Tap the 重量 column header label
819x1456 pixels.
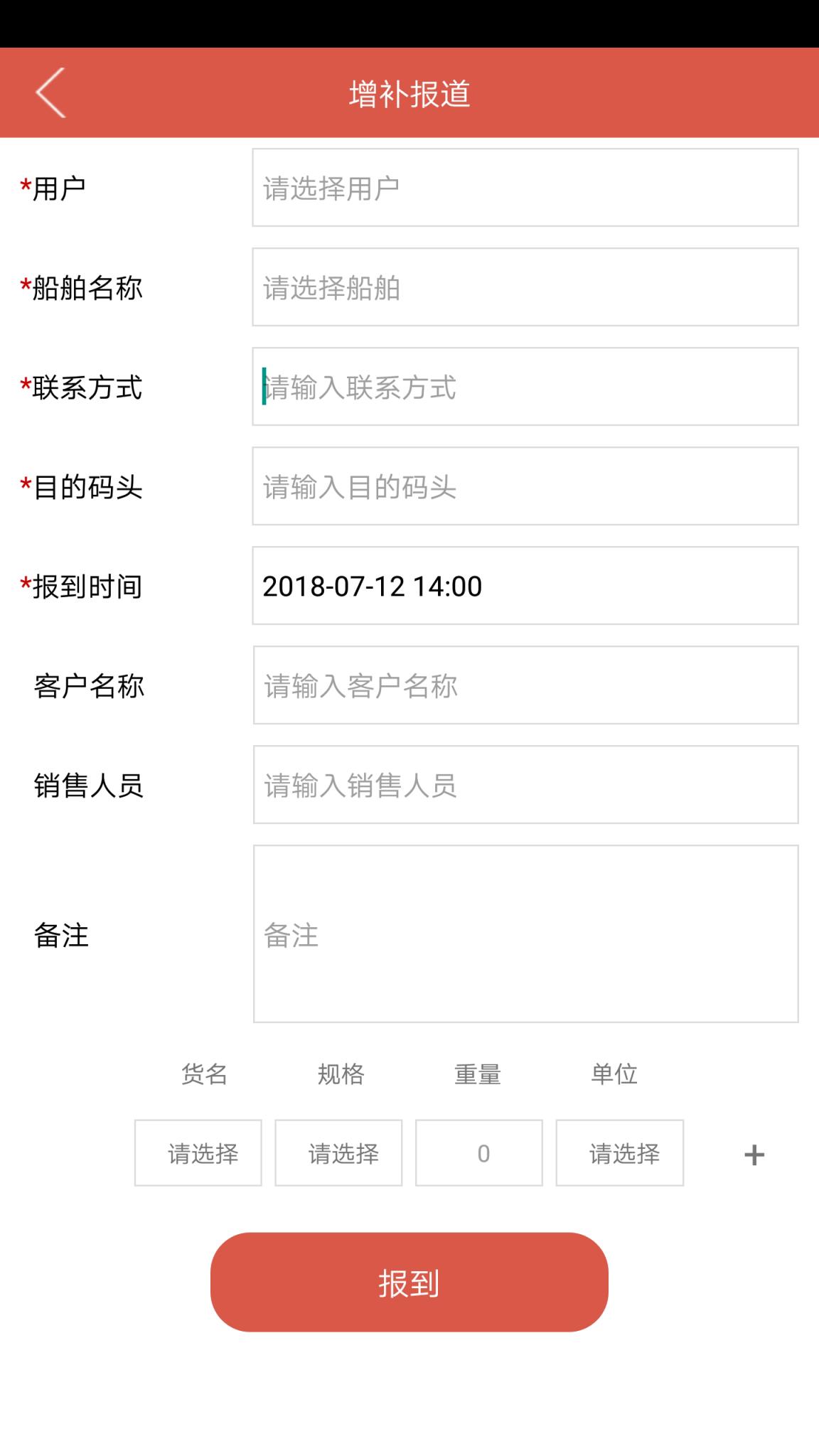pyautogui.click(x=478, y=1076)
